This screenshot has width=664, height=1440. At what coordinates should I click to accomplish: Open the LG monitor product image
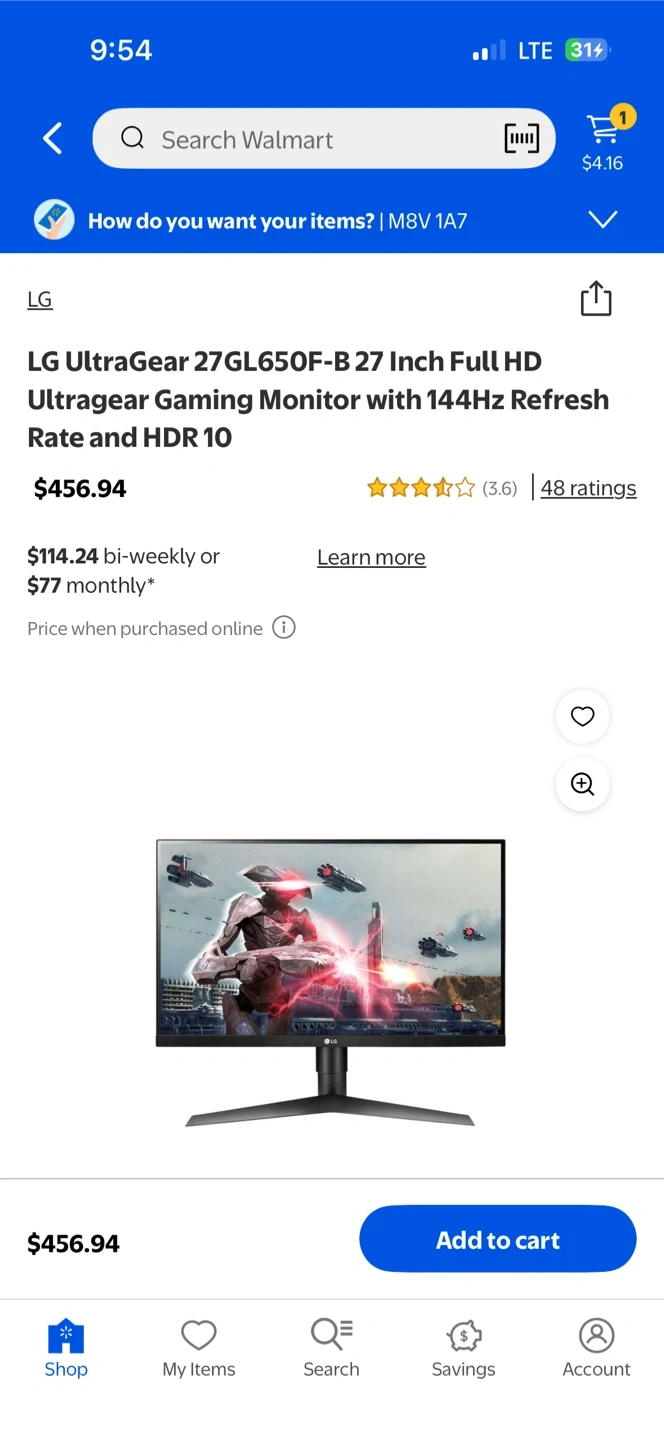(330, 983)
